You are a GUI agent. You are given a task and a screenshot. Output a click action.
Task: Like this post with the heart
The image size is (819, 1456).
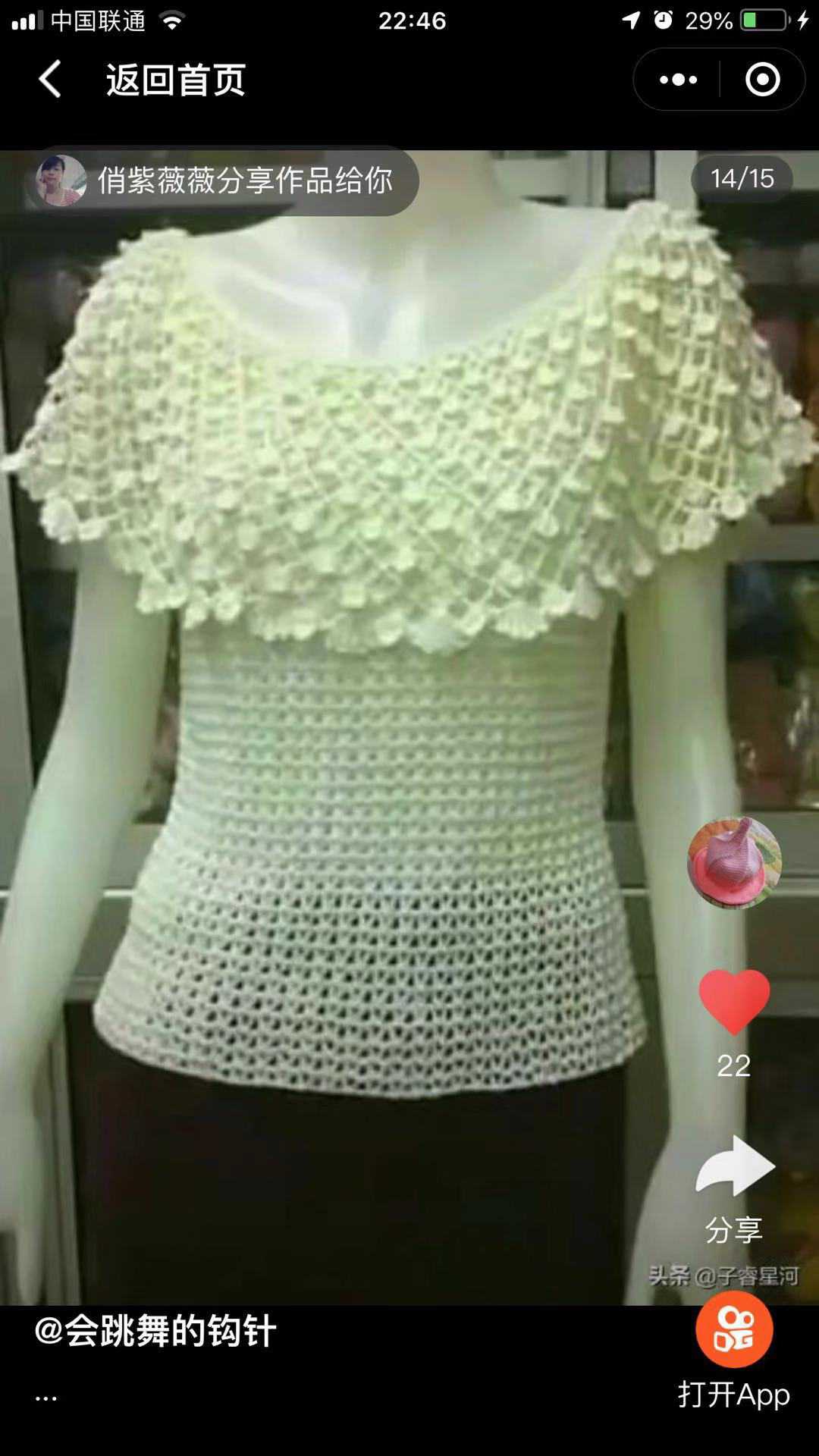point(733,1001)
